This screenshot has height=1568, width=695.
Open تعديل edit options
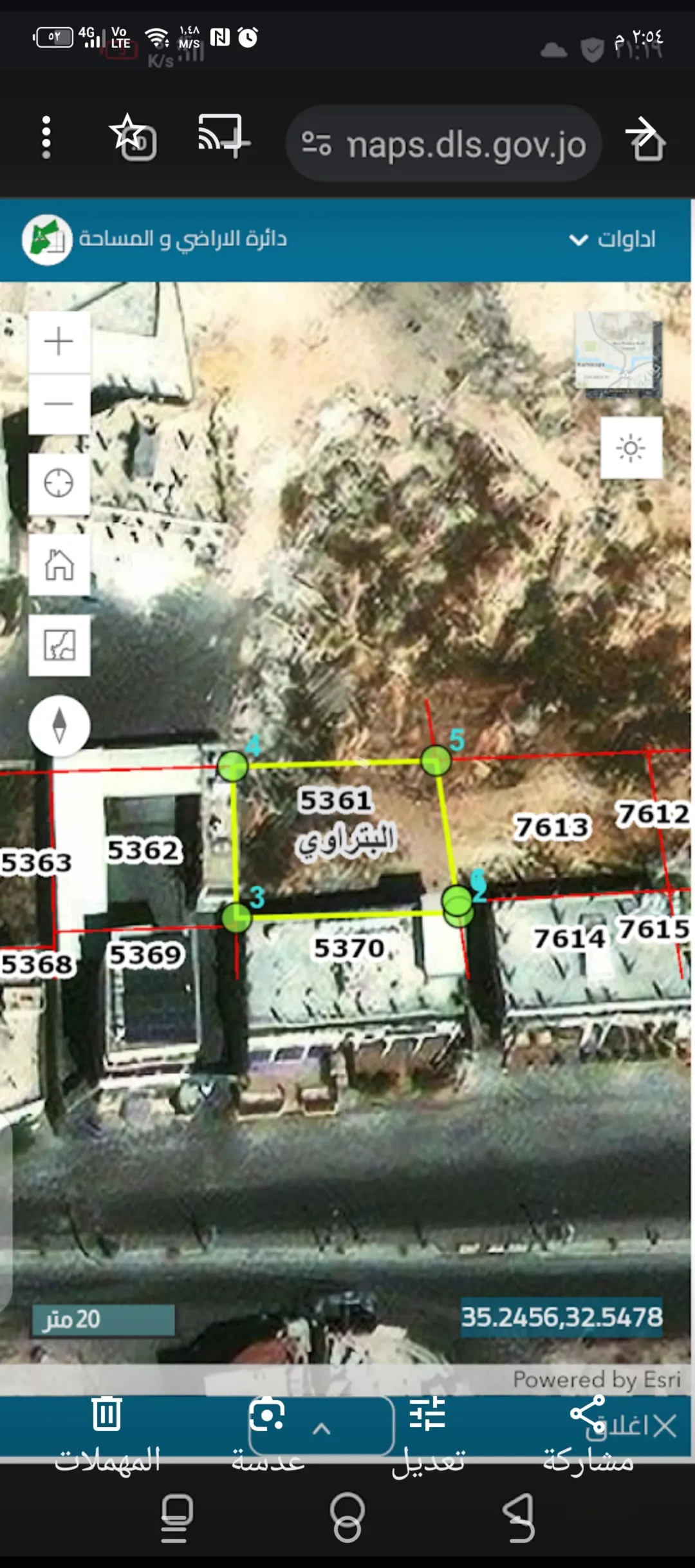point(428,1435)
